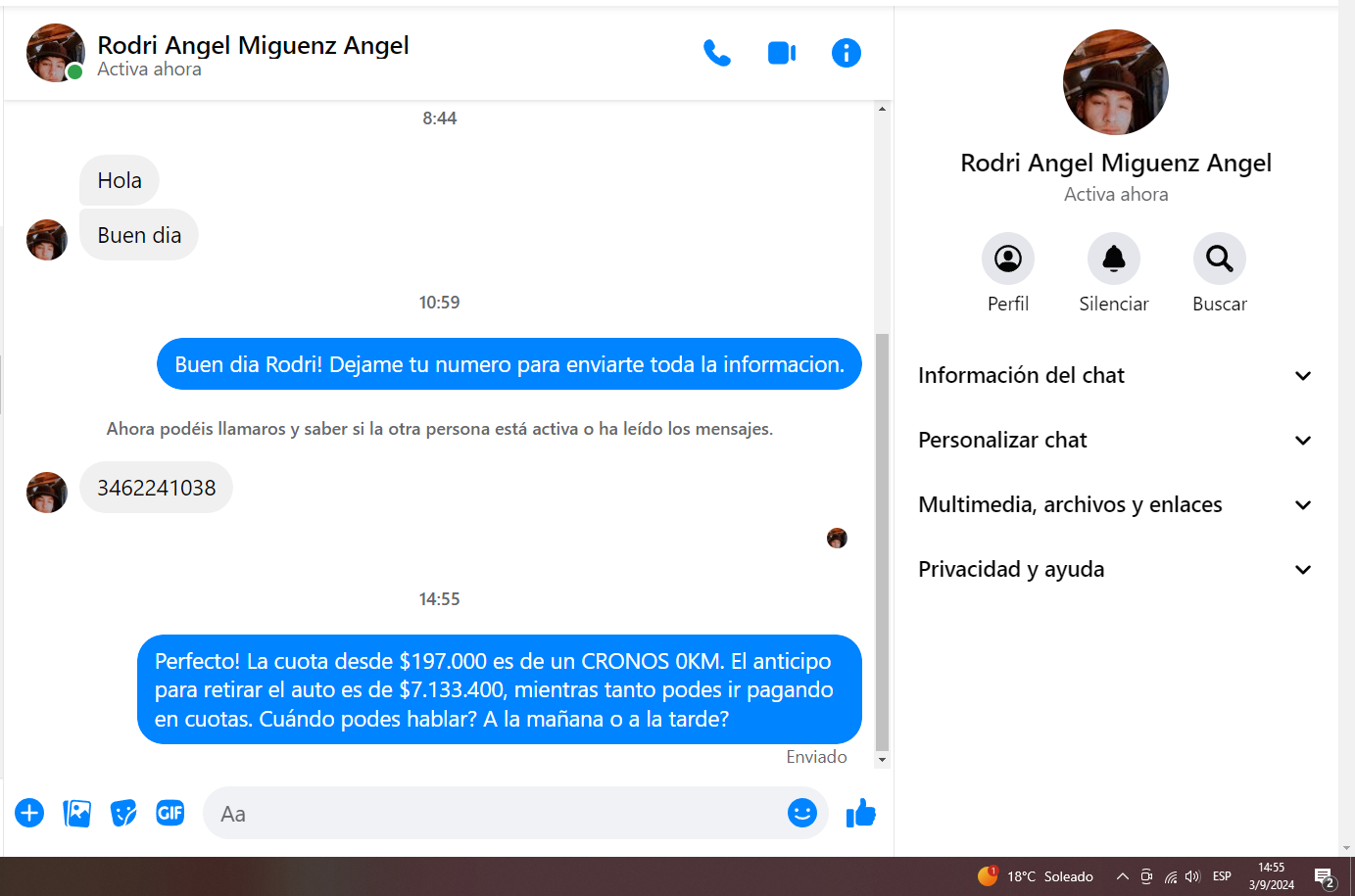The image size is (1355, 896).
Task: Toggle the conversation info panel
Action: point(846,53)
